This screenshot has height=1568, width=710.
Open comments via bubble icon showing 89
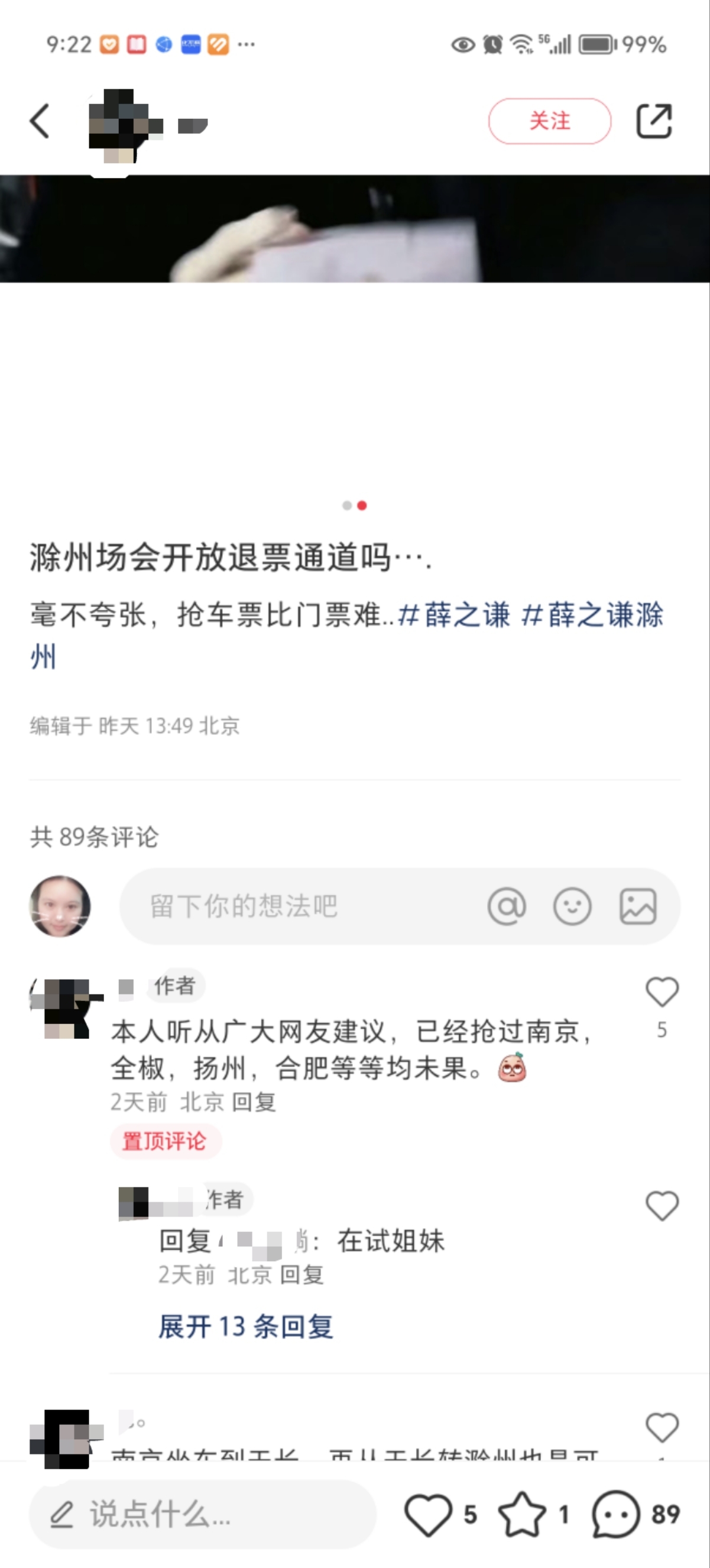(x=617, y=1514)
